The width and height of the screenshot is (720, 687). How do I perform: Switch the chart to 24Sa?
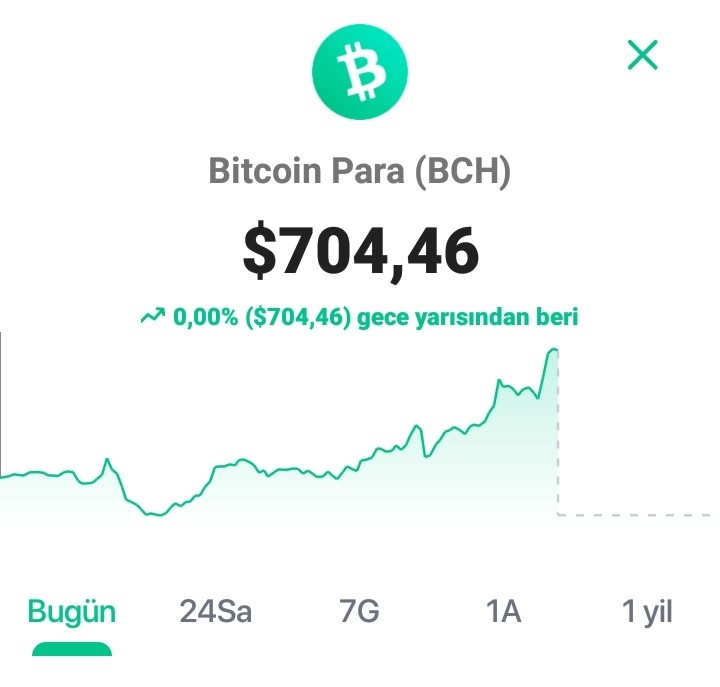pyautogui.click(x=215, y=612)
